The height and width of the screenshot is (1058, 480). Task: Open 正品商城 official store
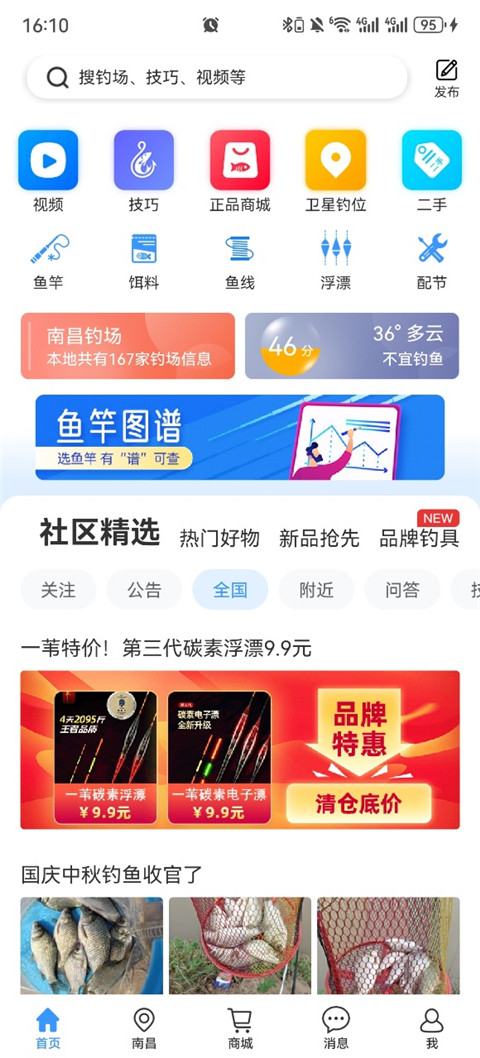pyautogui.click(x=240, y=171)
